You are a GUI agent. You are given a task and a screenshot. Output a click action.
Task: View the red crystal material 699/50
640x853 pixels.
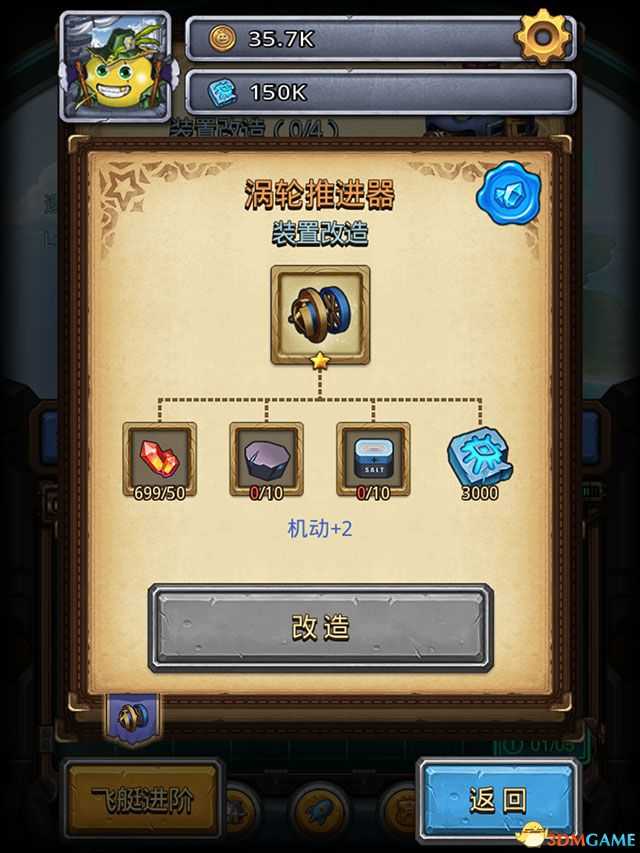(x=160, y=459)
